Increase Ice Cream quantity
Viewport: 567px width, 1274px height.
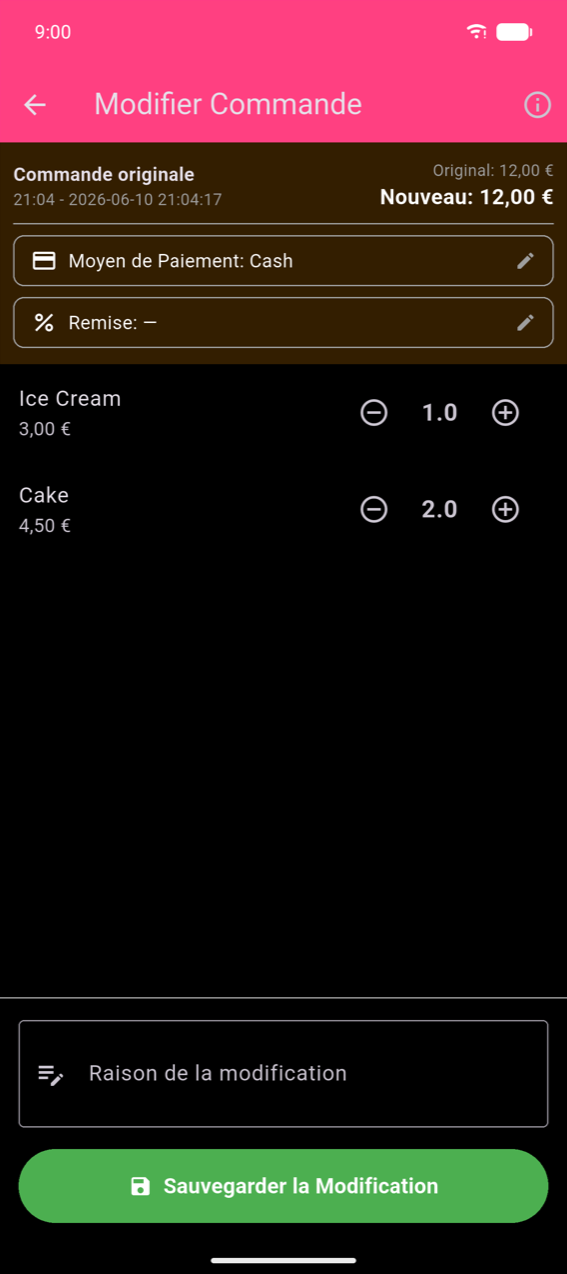(x=506, y=413)
